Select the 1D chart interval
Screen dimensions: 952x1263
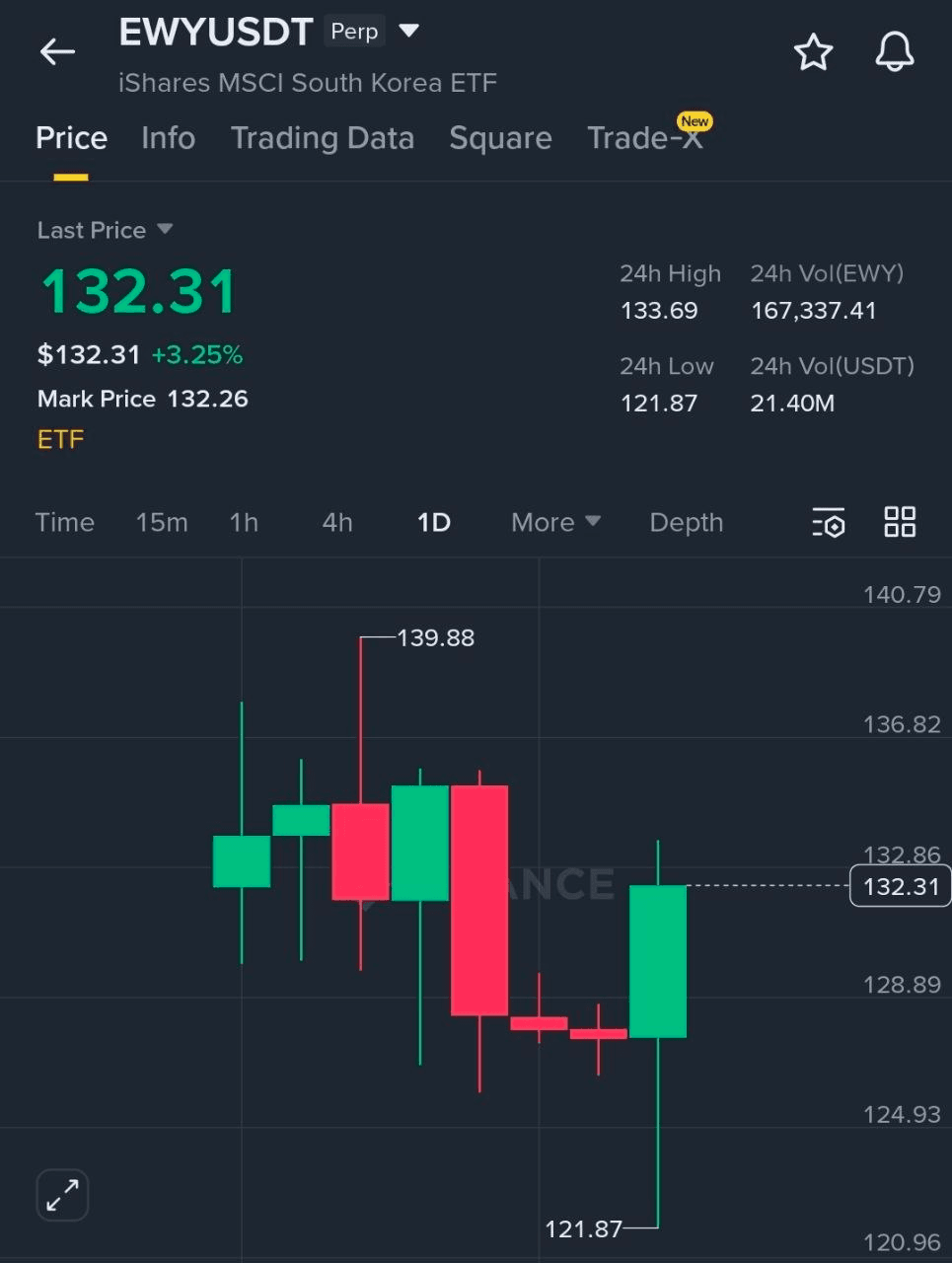click(434, 522)
